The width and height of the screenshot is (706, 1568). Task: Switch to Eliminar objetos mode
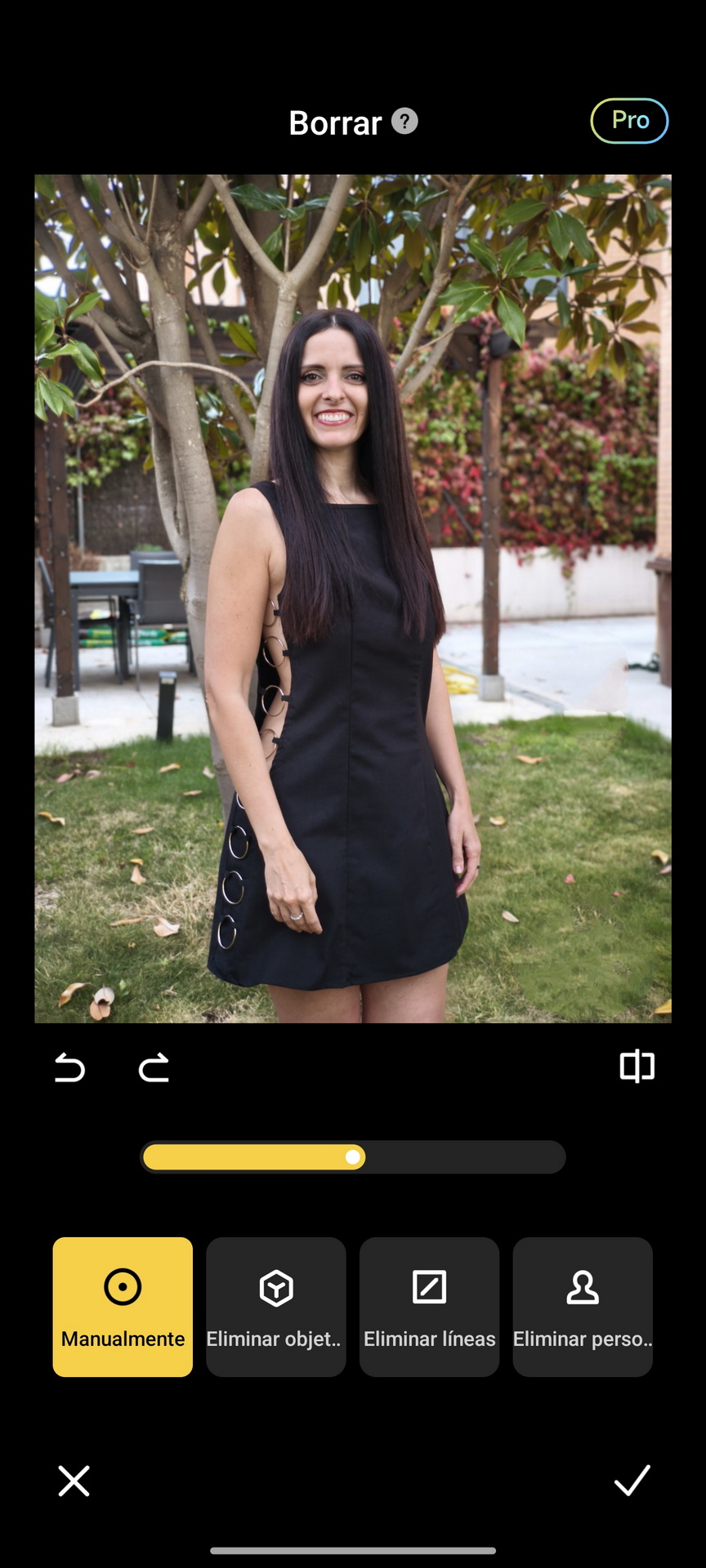tap(276, 1307)
